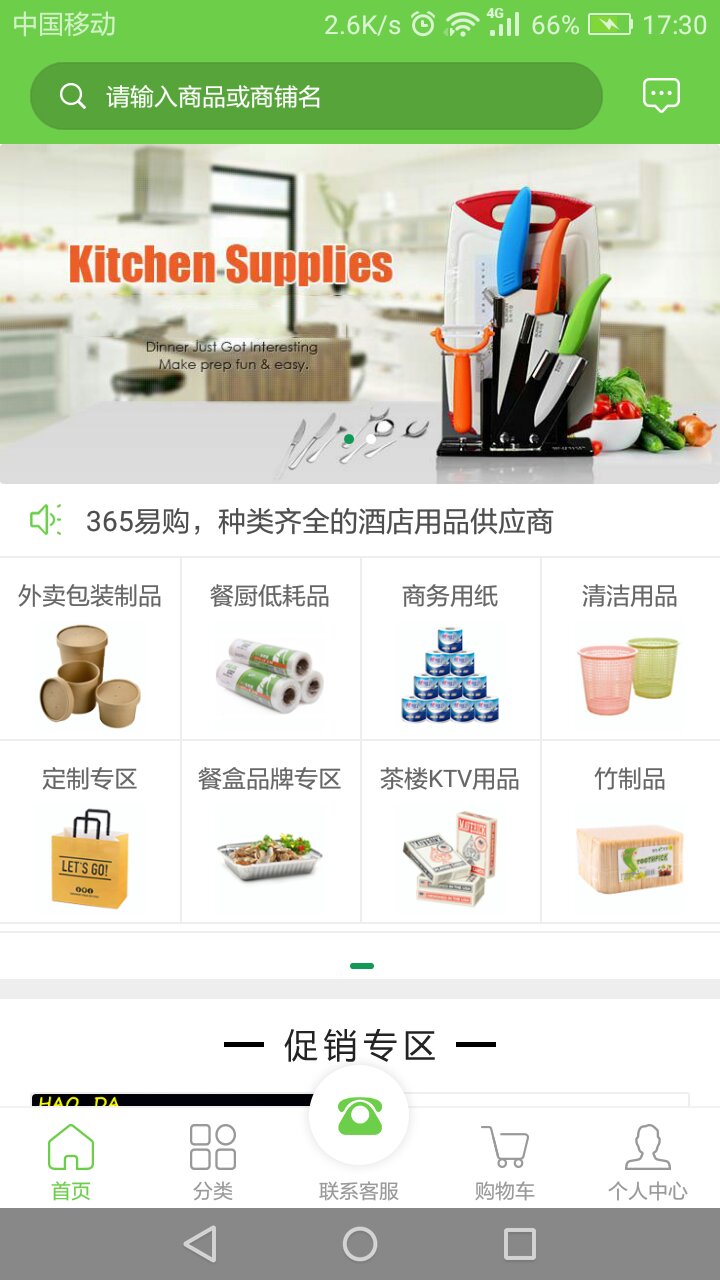Open the 竹制品 category
Image resolution: width=720 pixels, height=1280 pixels.
(x=630, y=832)
